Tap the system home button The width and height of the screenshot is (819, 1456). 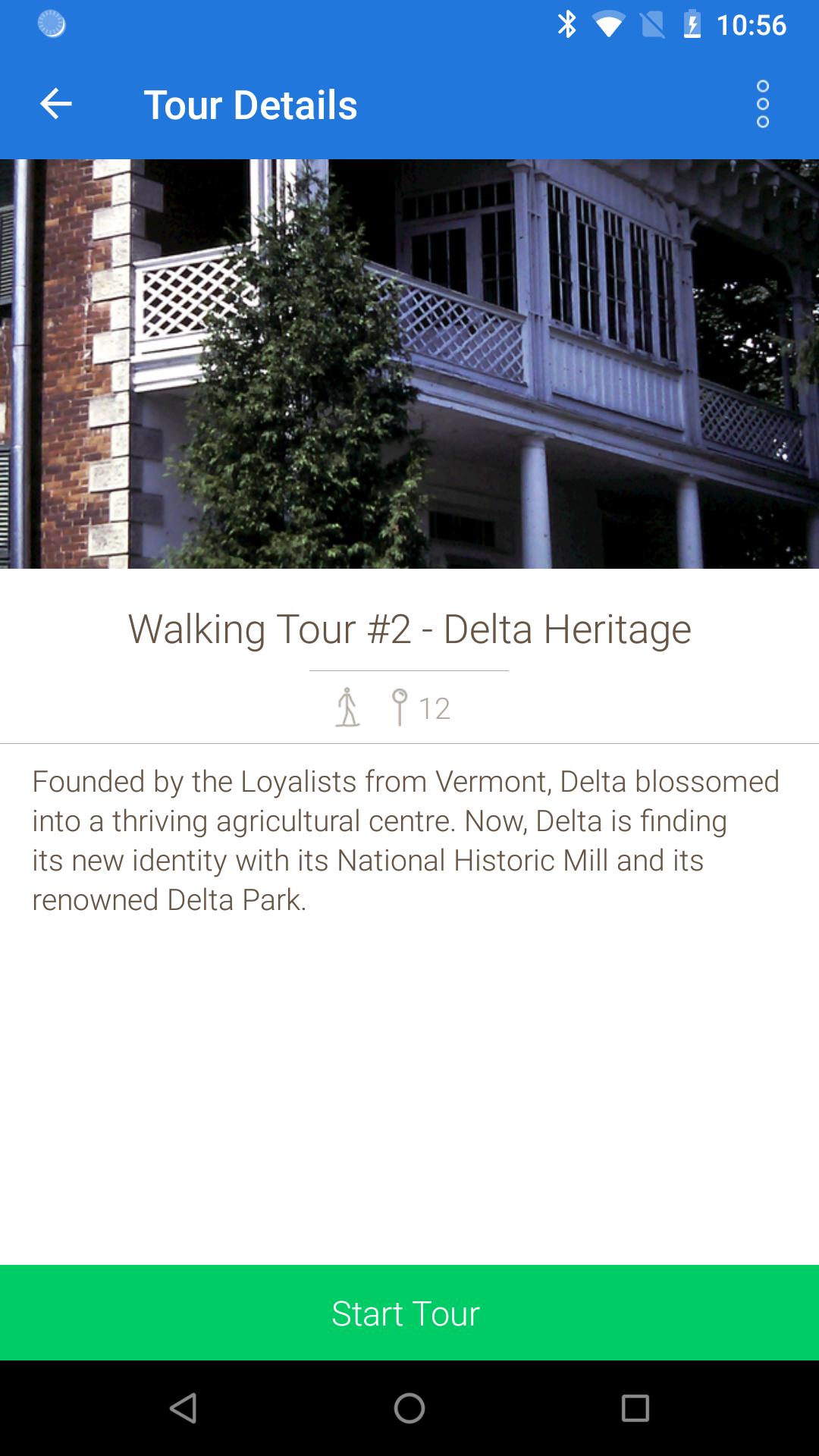tap(409, 1408)
